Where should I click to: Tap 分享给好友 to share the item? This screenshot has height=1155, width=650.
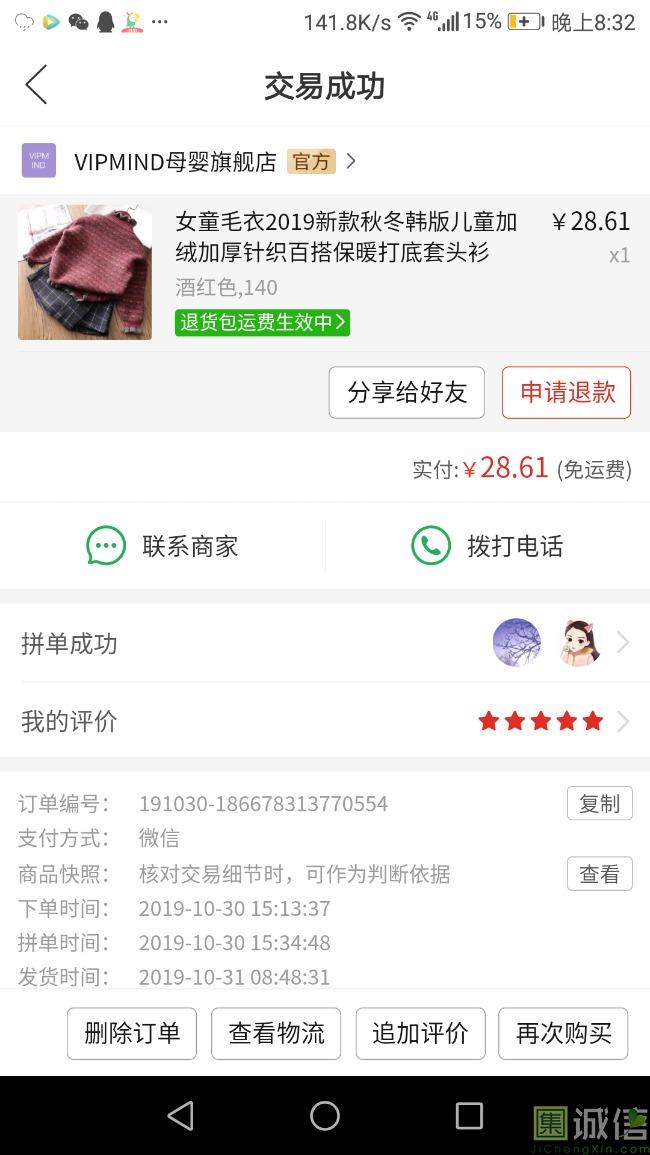(x=406, y=392)
